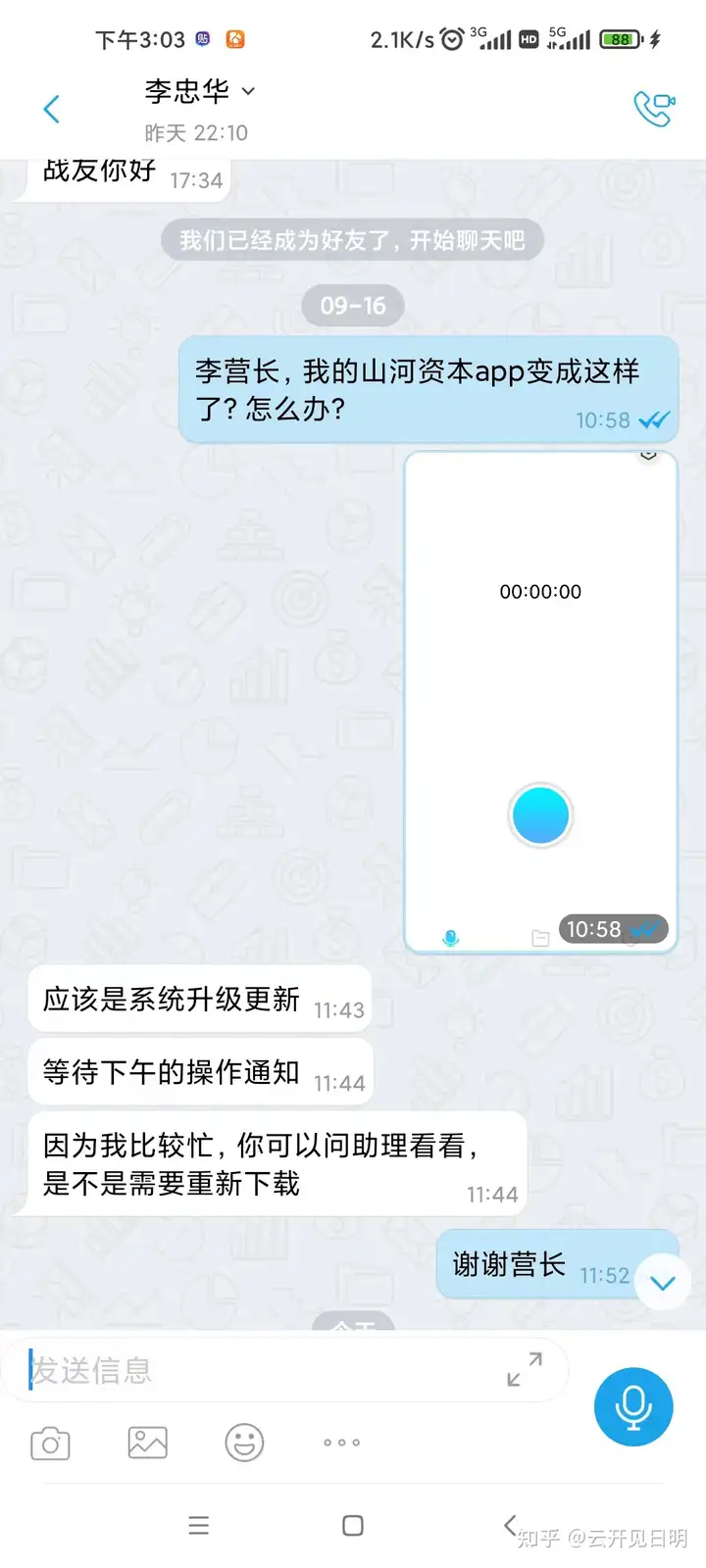
Task: Open the system recent apps menu
Action: pos(199,1526)
